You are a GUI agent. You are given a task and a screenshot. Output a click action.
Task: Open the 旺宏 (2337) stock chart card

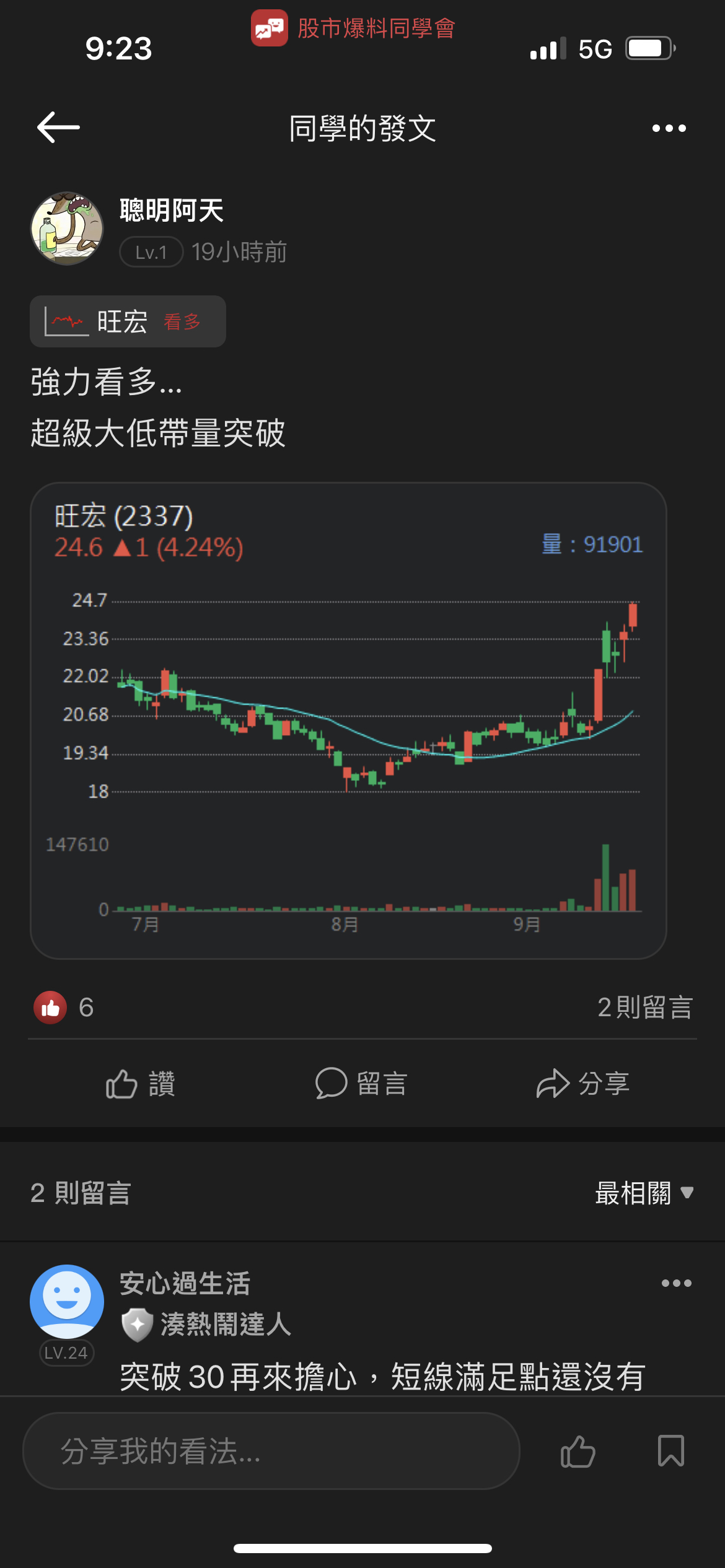coord(348,720)
